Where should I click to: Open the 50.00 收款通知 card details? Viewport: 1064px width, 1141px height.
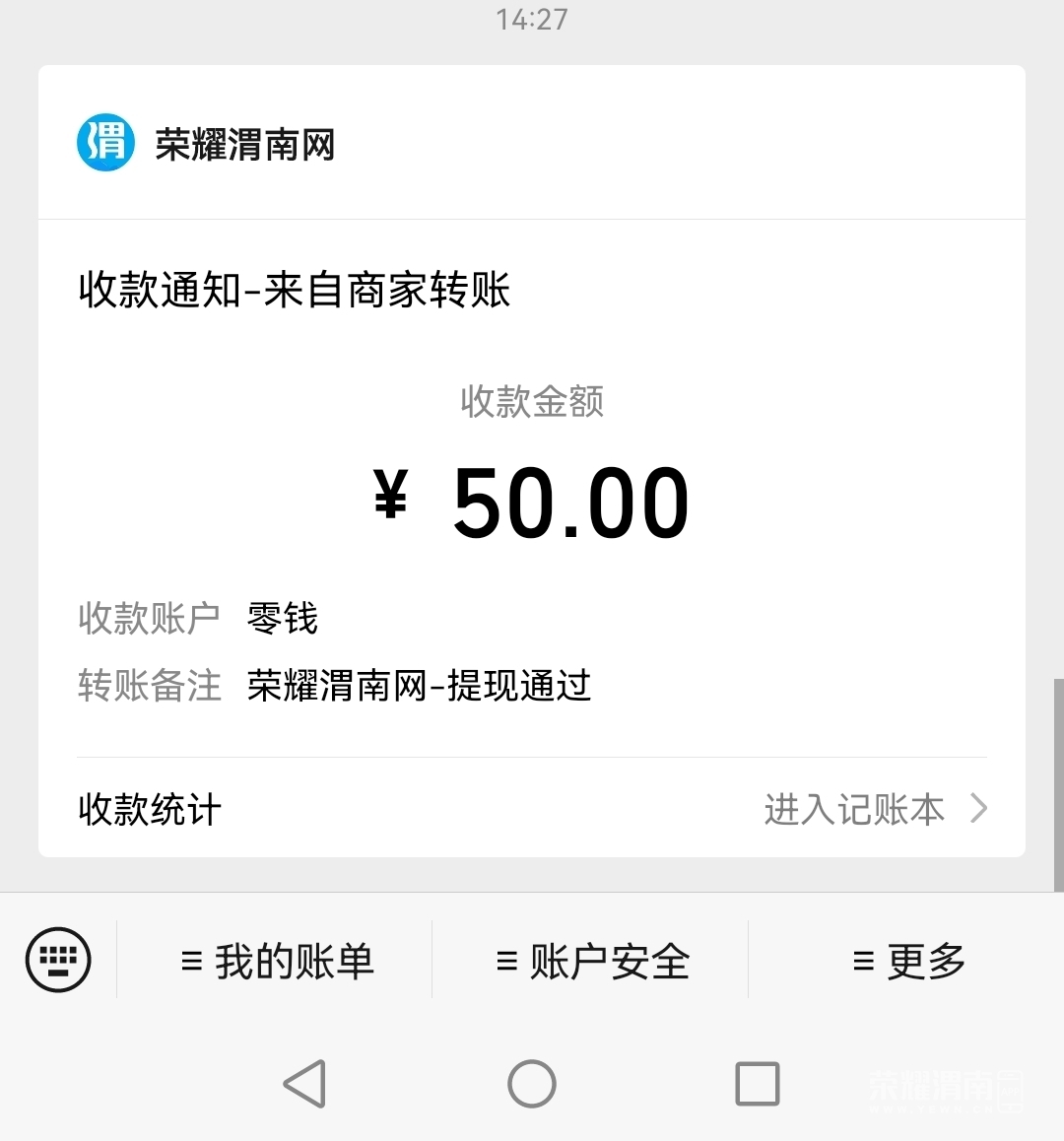pyautogui.click(x=532, y=503)
